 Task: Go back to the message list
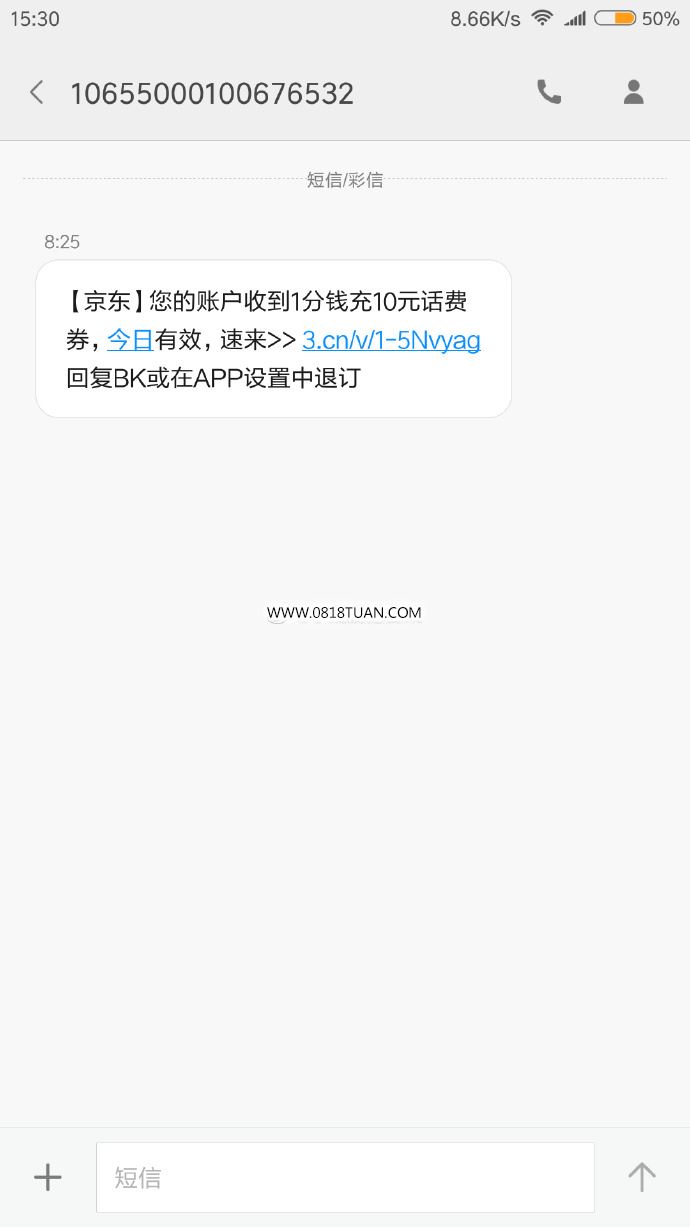(x=37, y=93)
